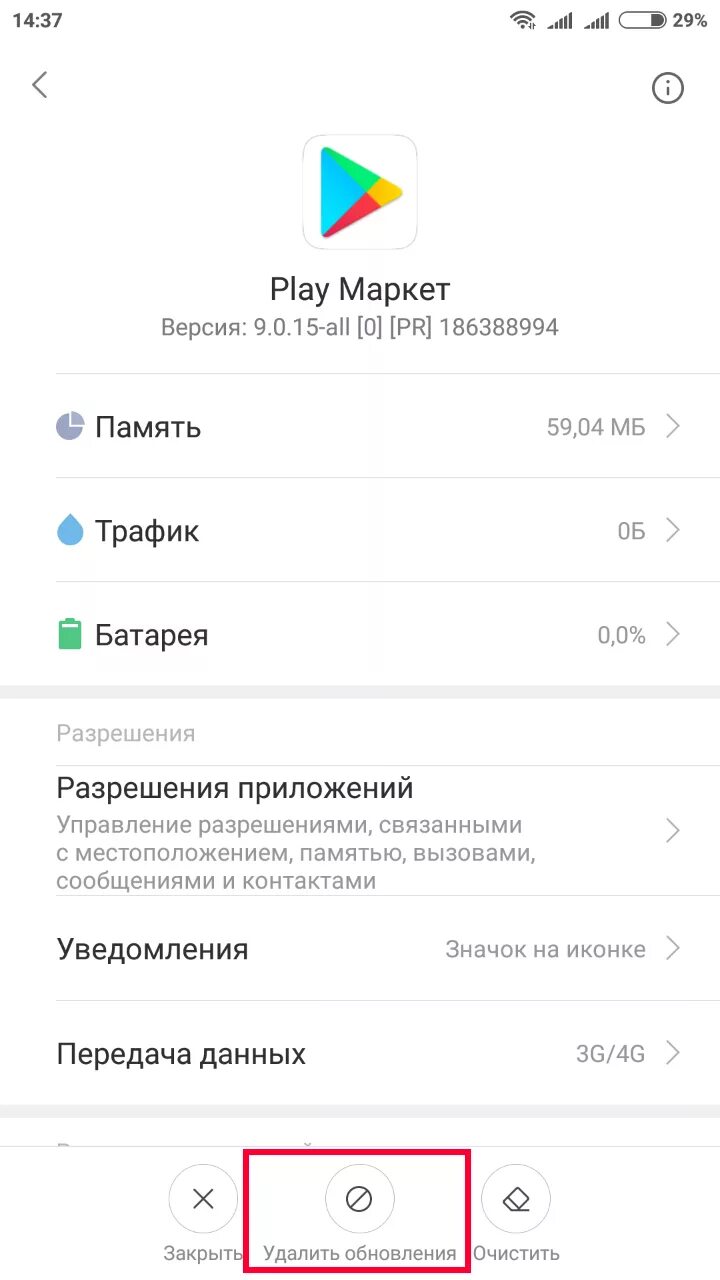
Task: Open Передача данных network options
Action: 360,1053
